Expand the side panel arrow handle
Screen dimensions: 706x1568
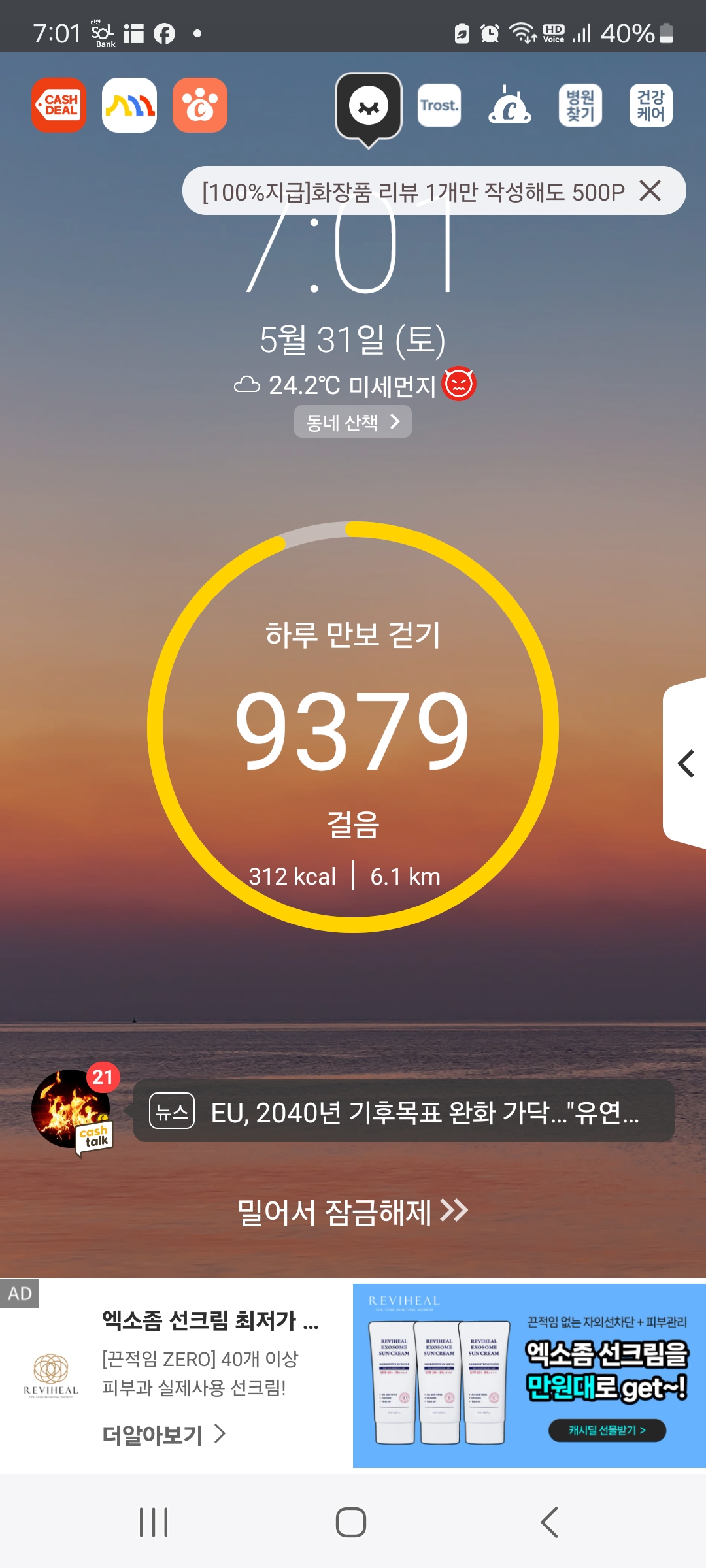pos(685,764)
